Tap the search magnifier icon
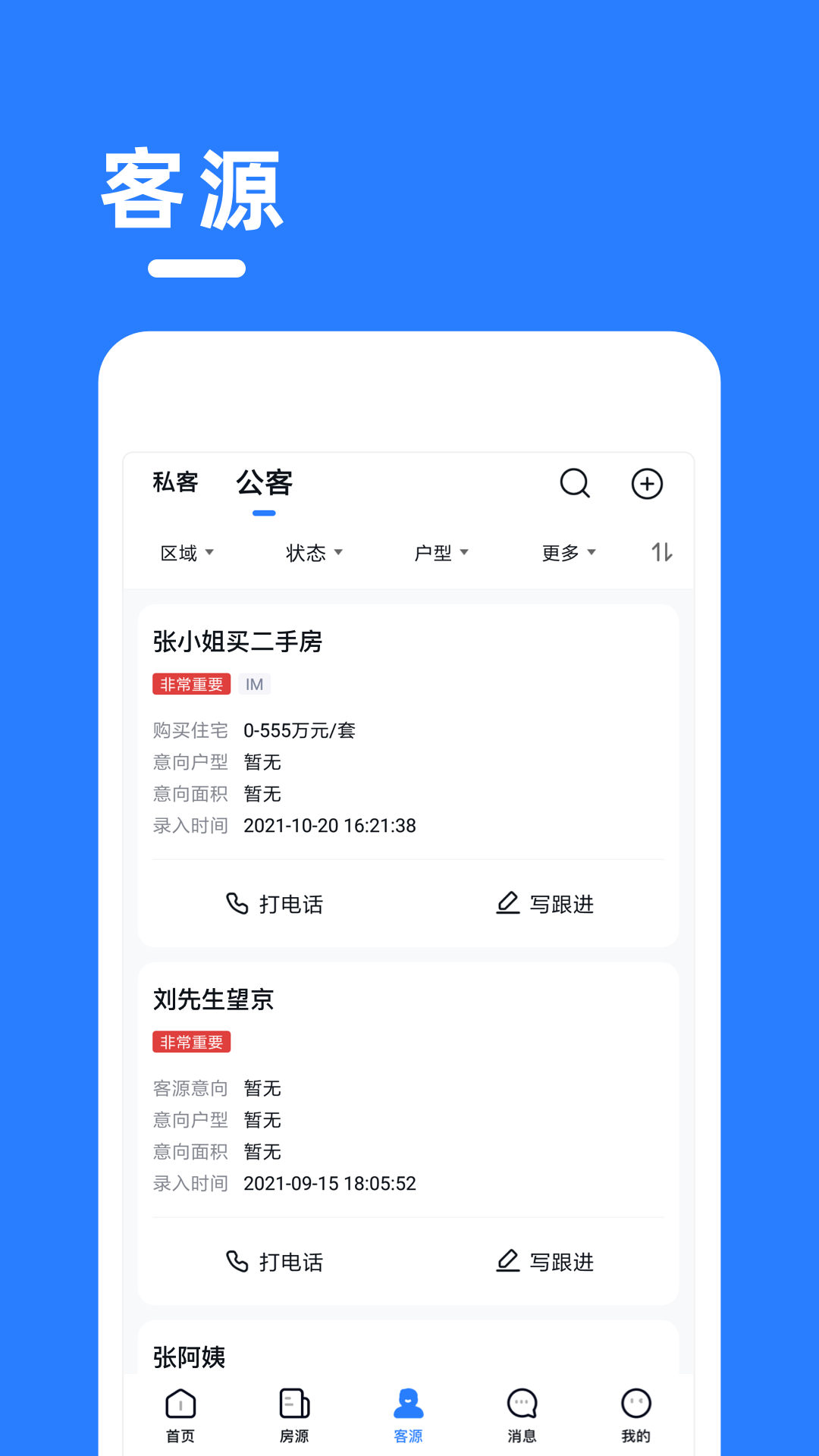819x1456 pixels. tap(575, 484)
